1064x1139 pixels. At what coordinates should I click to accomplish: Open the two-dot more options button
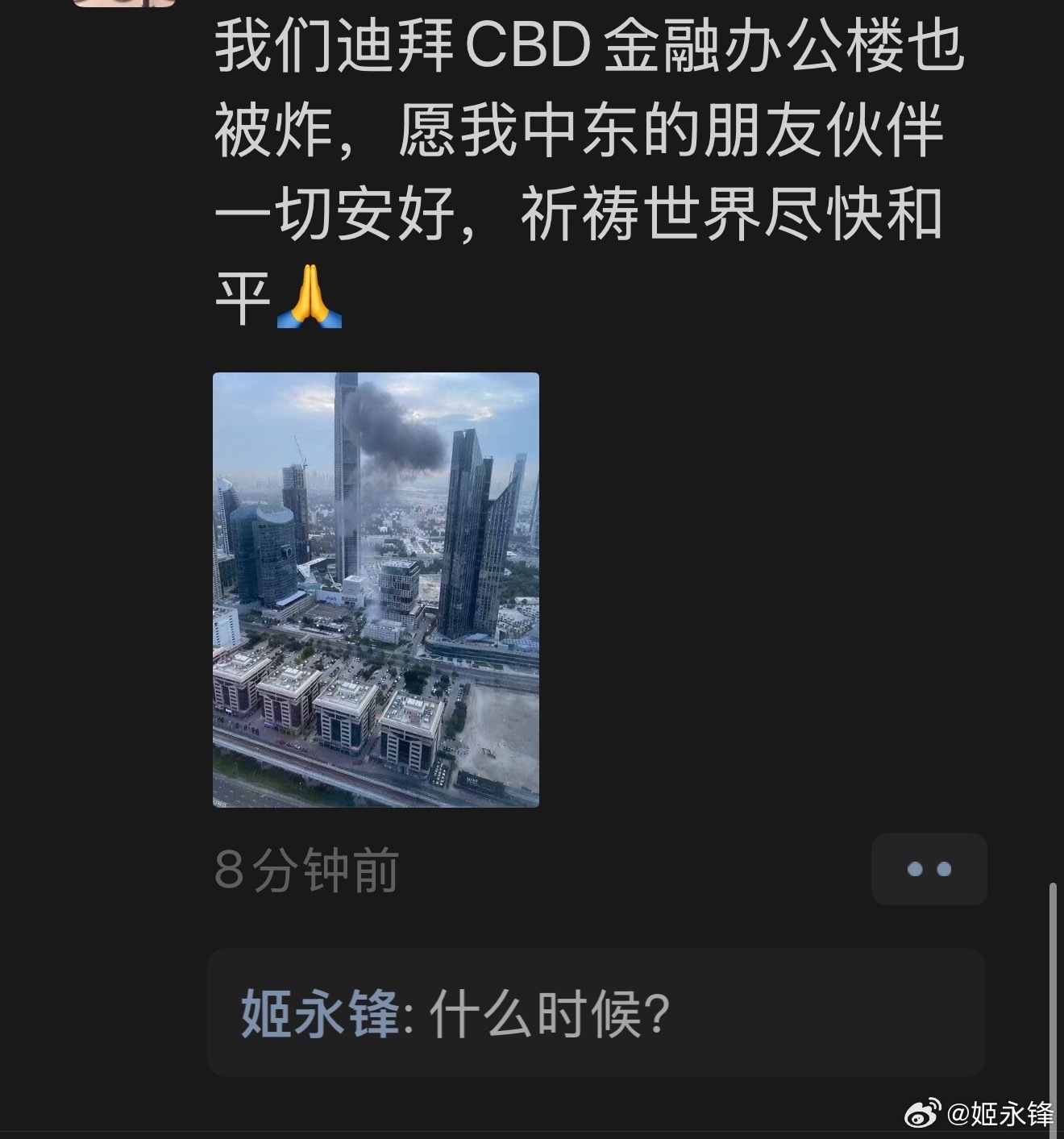[929, 870]
